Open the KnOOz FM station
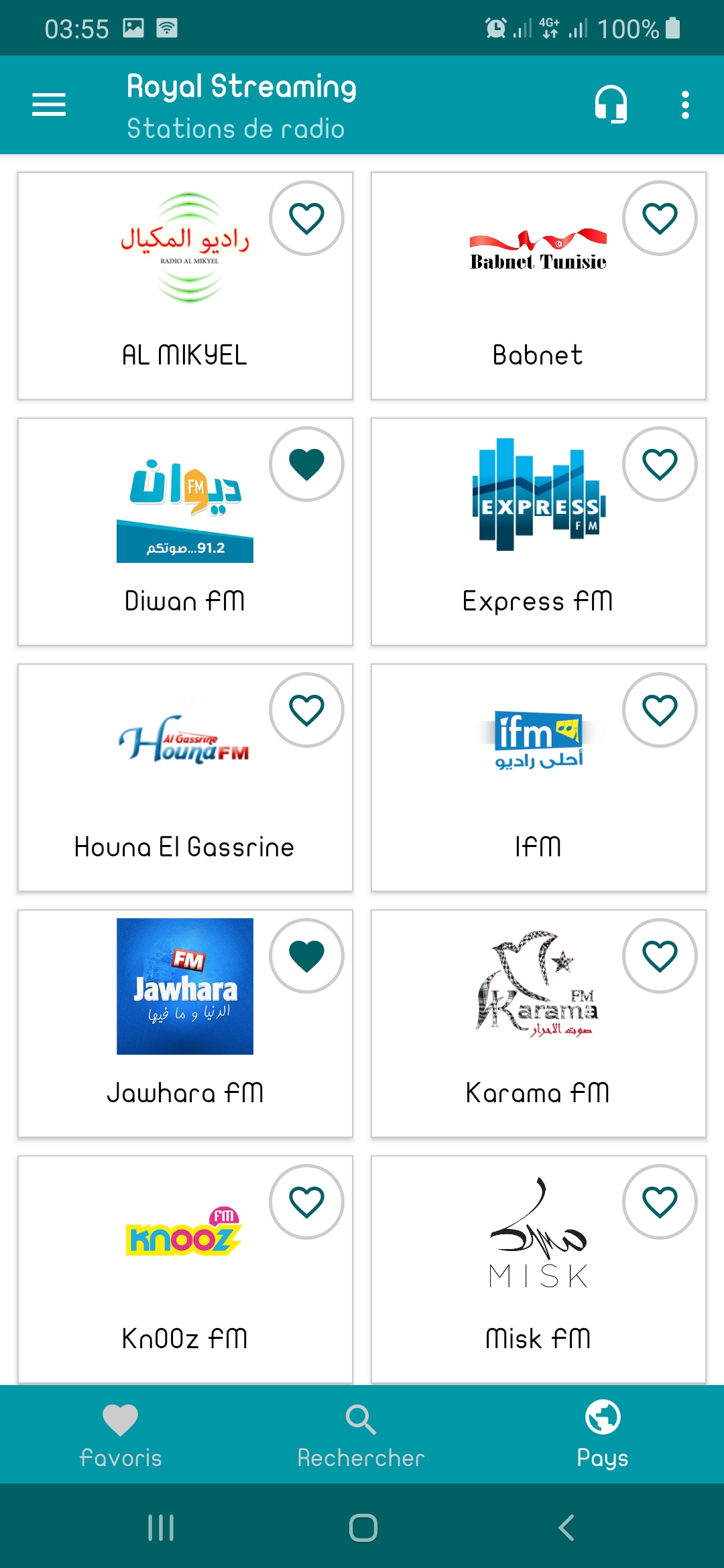This screenshot has width=724, height=1568. point(185,1293)
